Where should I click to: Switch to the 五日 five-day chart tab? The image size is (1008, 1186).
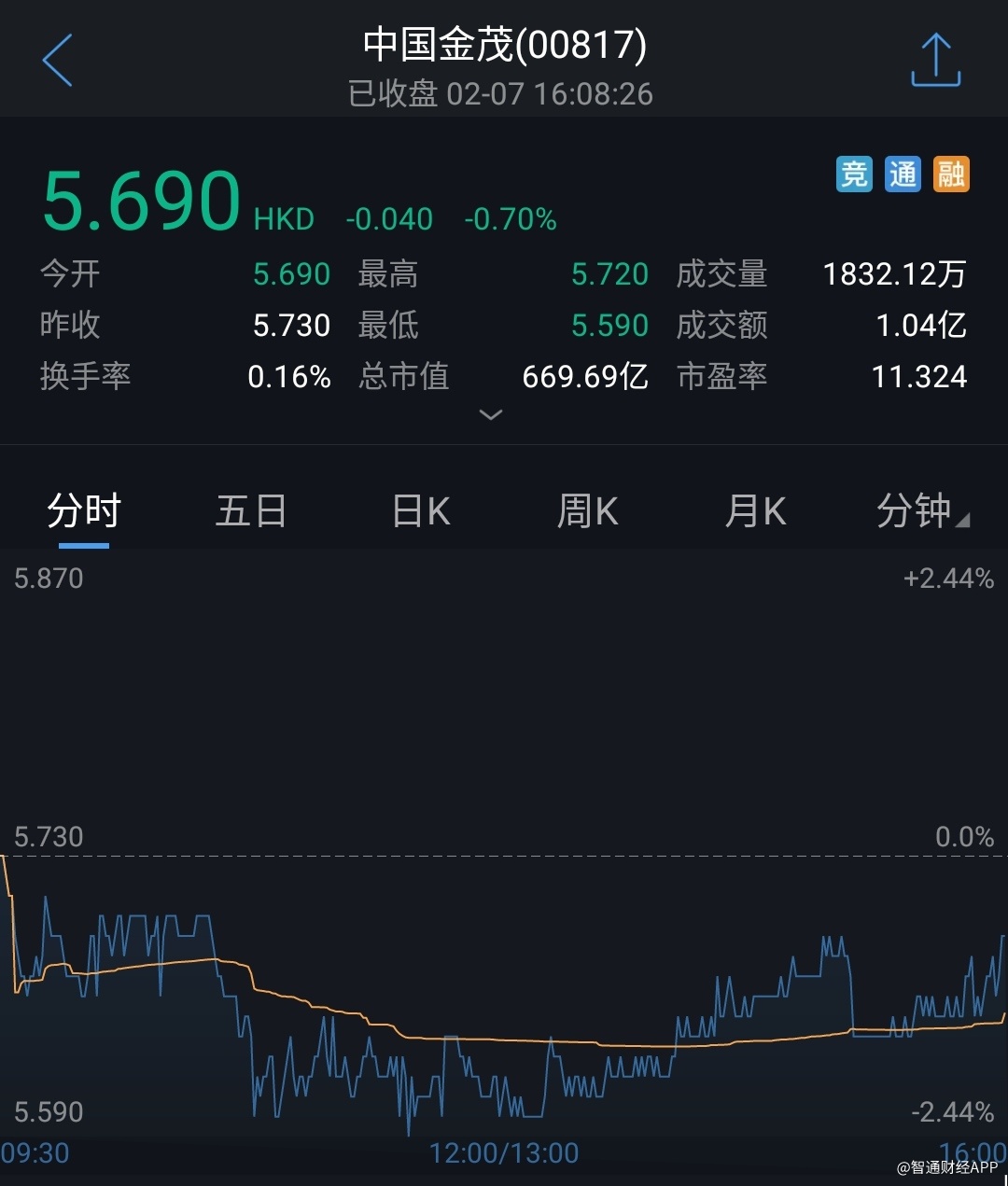coord(251,512)
